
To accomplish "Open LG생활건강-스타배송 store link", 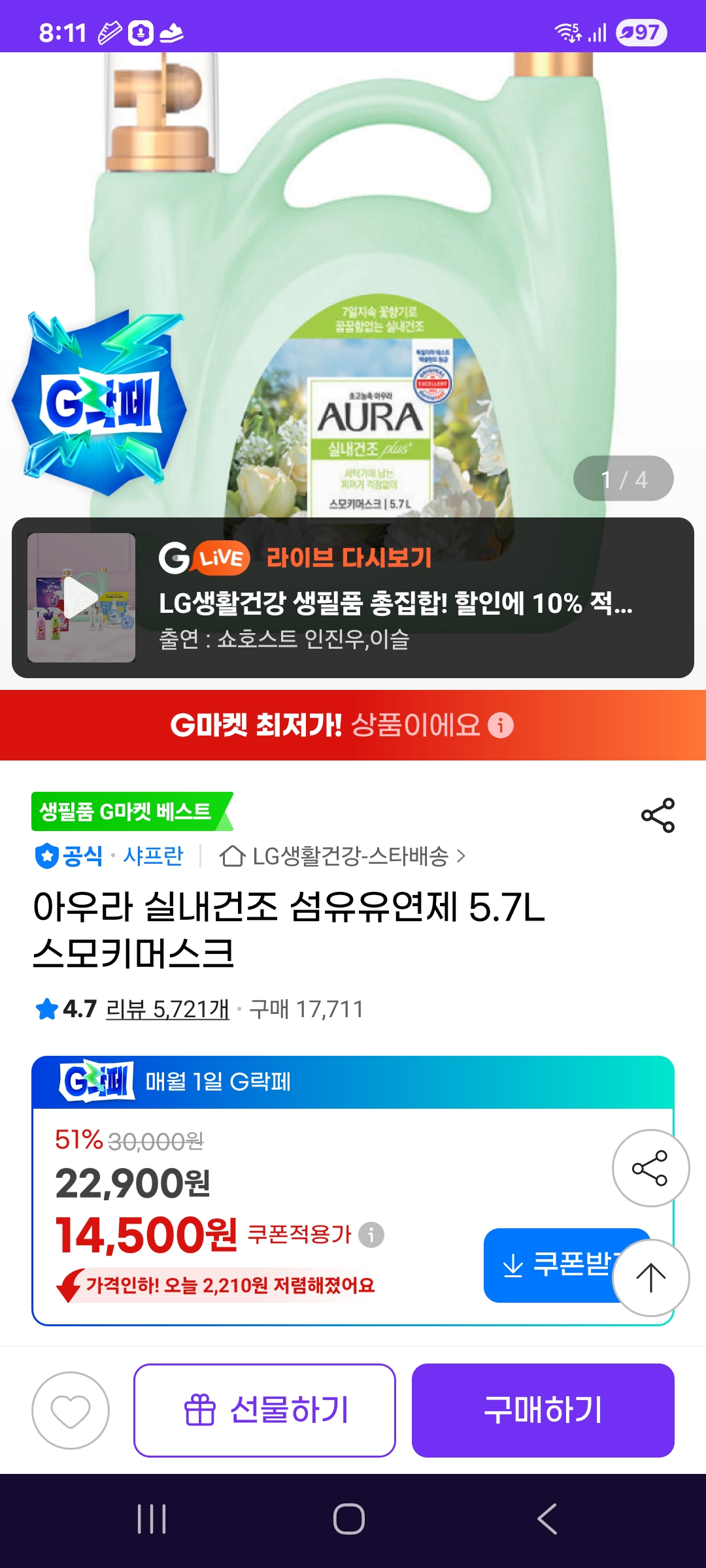I will pos(350,856).
